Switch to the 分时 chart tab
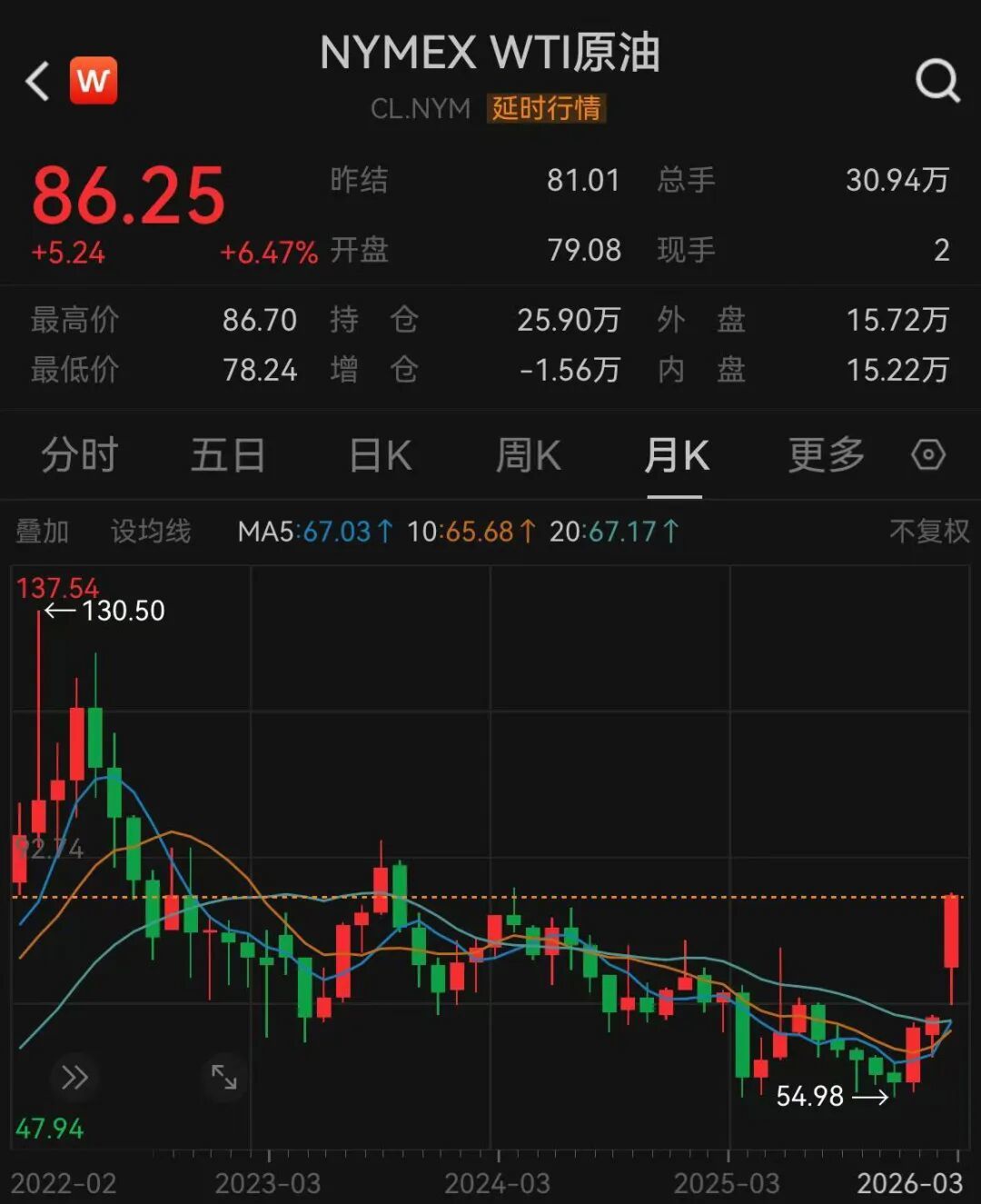This screenshot has height=1204, width=981. pyautogui.click(x=80, y=455)
